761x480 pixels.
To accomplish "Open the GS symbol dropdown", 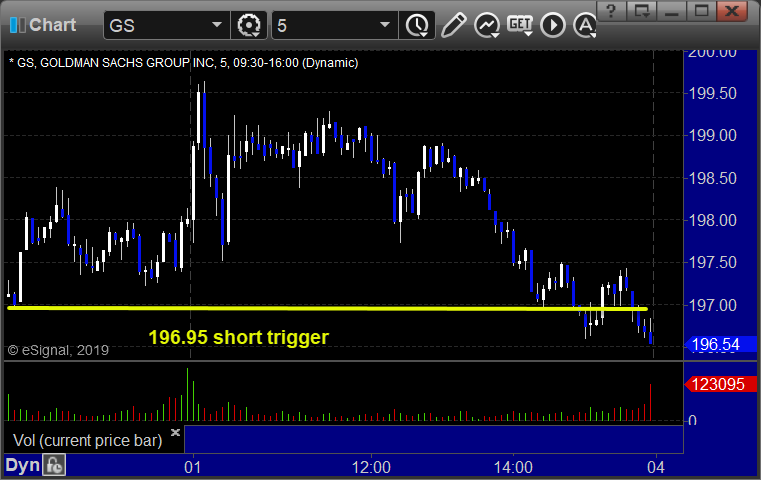I will coord(217,23).
